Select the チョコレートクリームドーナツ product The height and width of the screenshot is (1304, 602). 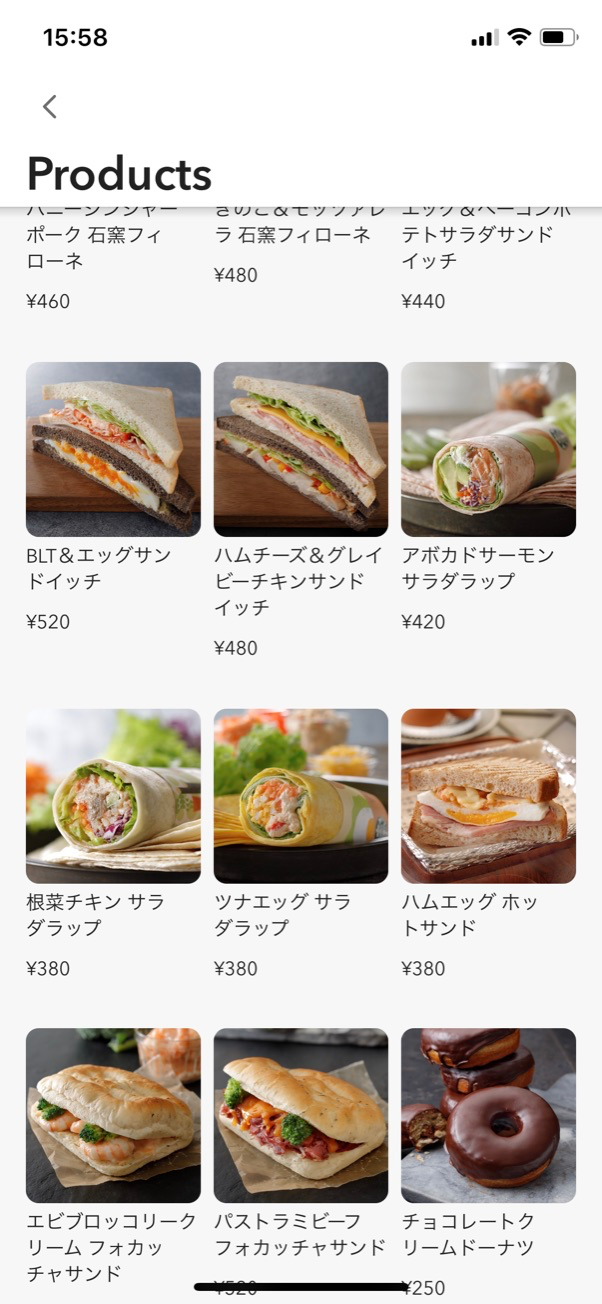coord(488,1115)
